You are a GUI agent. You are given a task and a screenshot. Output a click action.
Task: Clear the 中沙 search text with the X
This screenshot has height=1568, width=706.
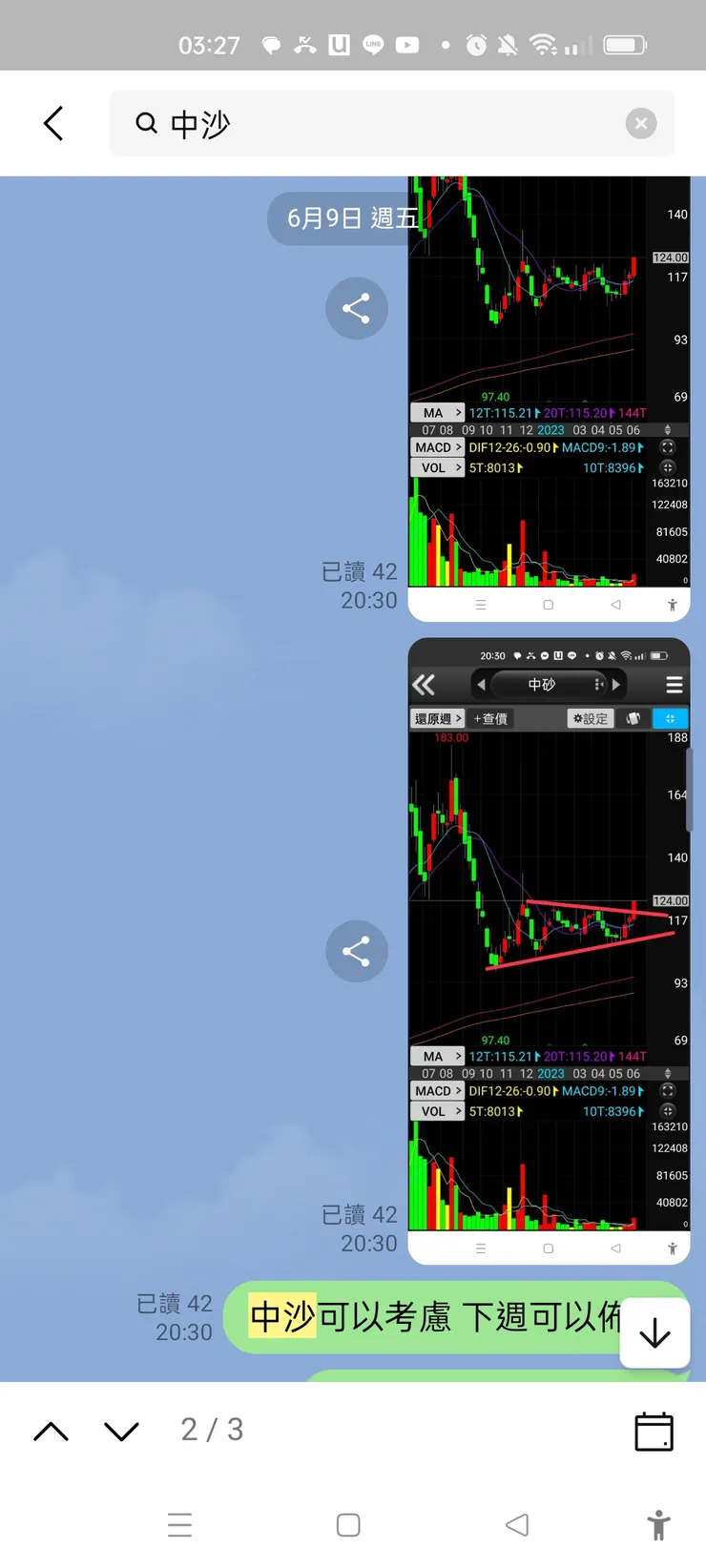coord(640,123)
